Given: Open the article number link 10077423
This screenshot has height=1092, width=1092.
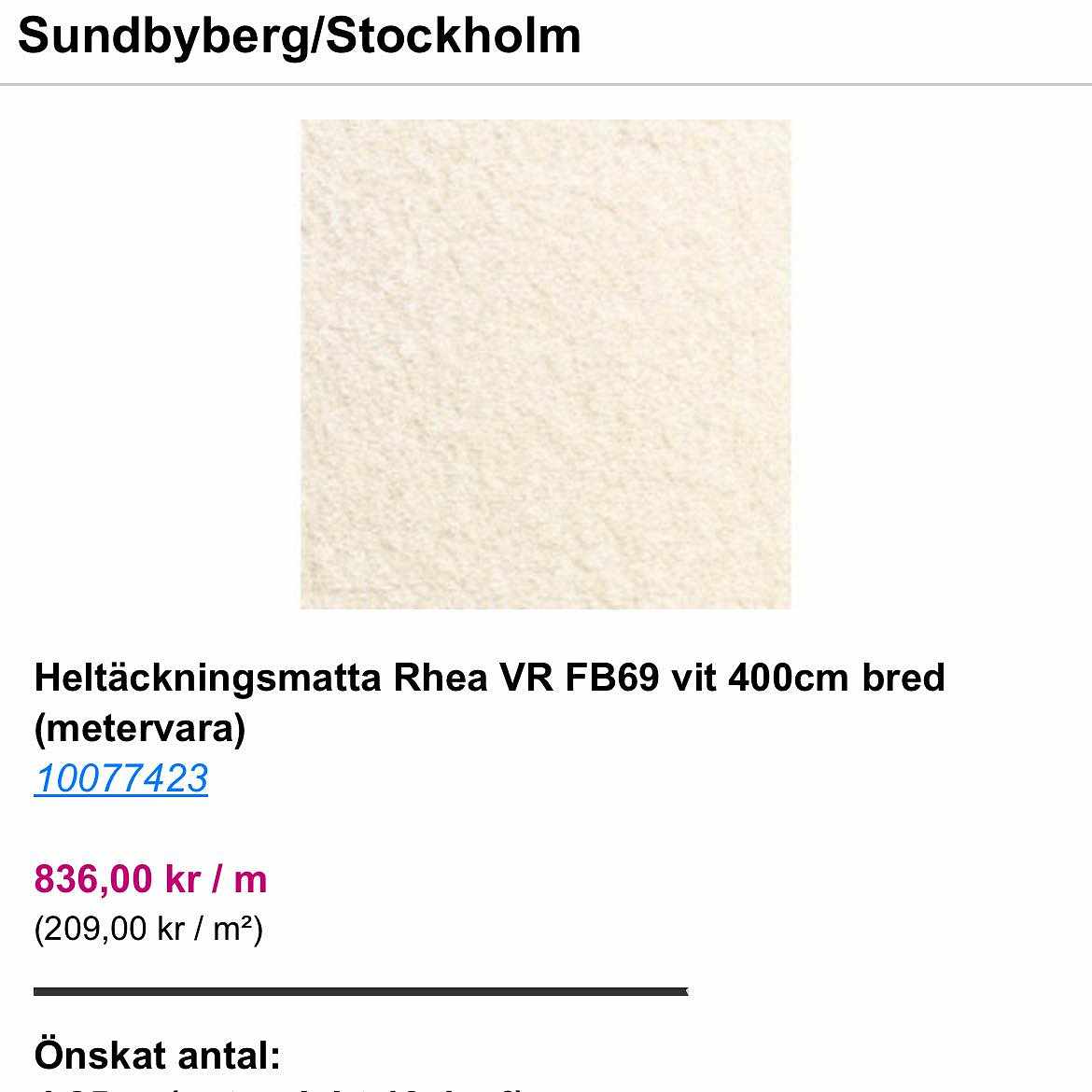Looking at the screenshot, I should point(121,778).
